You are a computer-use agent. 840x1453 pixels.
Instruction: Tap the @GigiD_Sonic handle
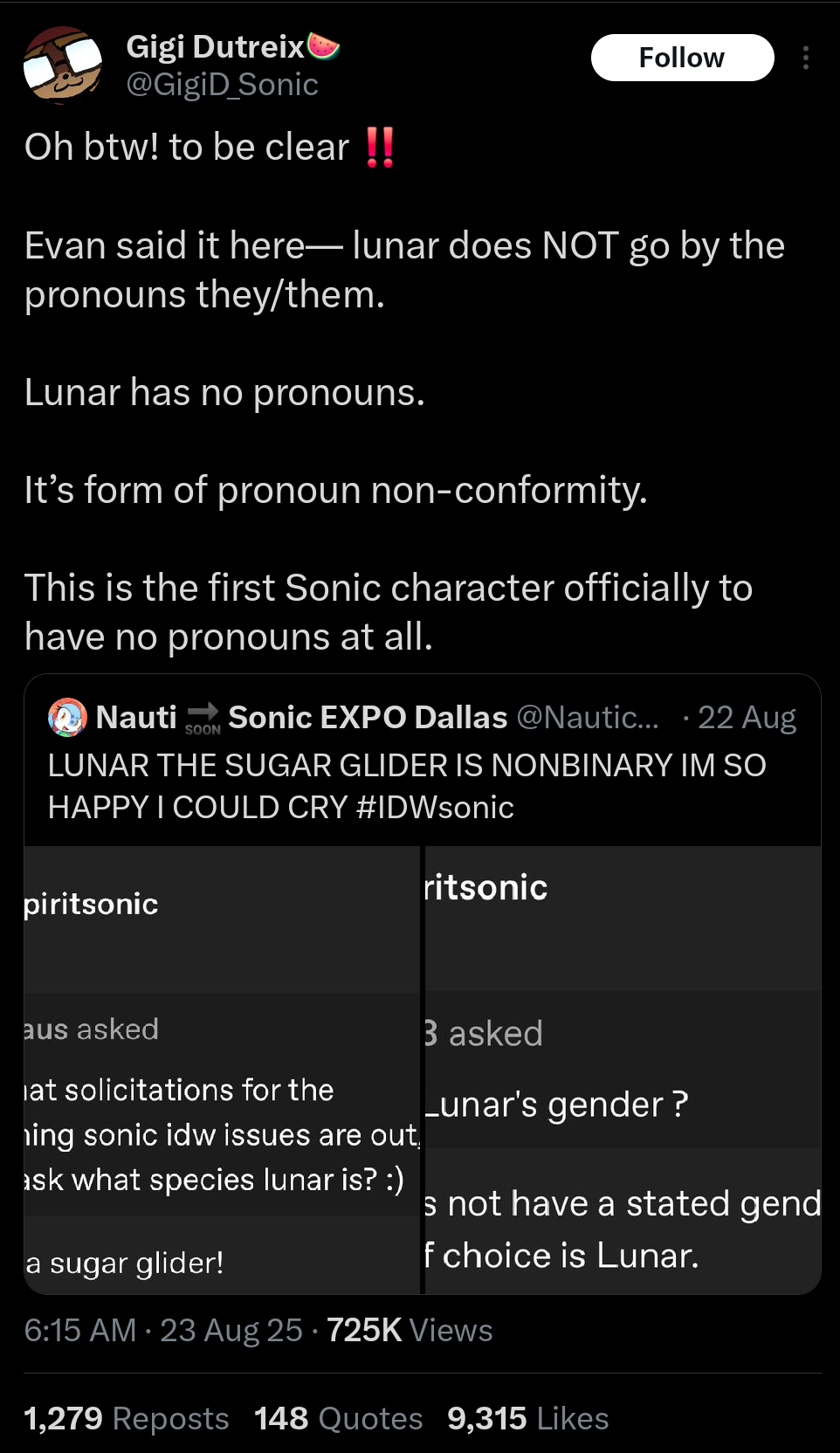pos(222,85)
